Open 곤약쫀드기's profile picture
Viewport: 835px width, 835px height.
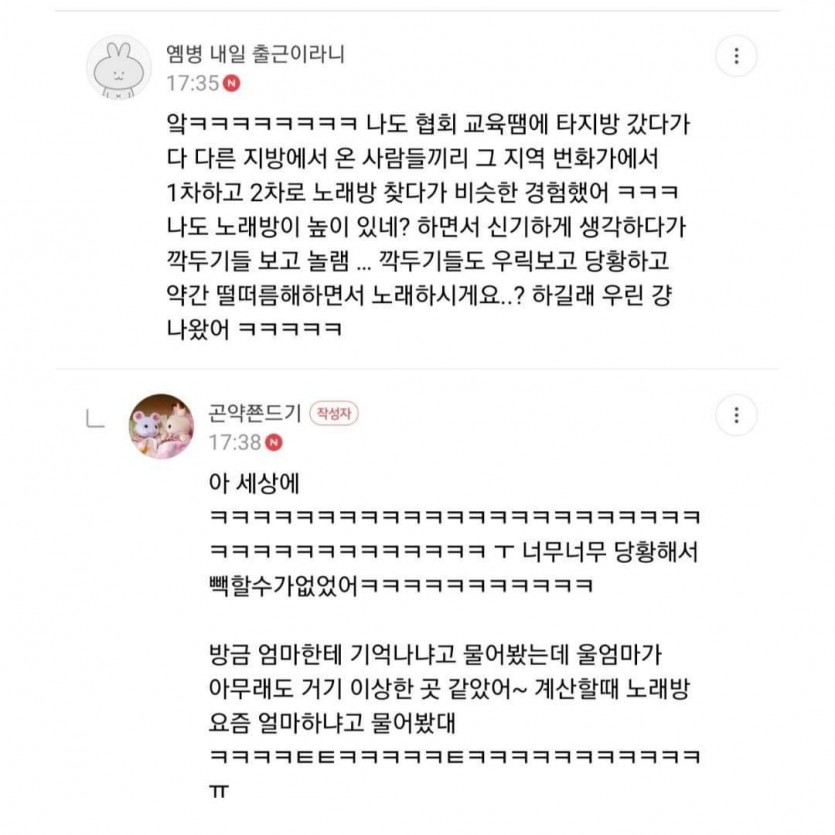click(x=160, y=424)
